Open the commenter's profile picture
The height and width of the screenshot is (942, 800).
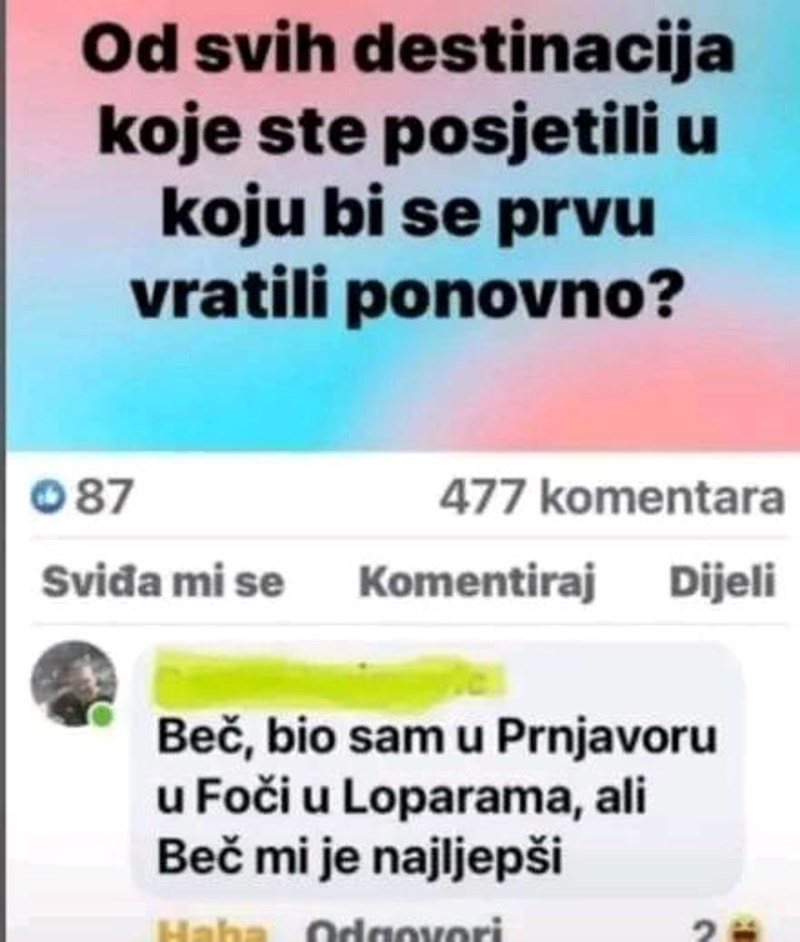[x=73, y=684]
